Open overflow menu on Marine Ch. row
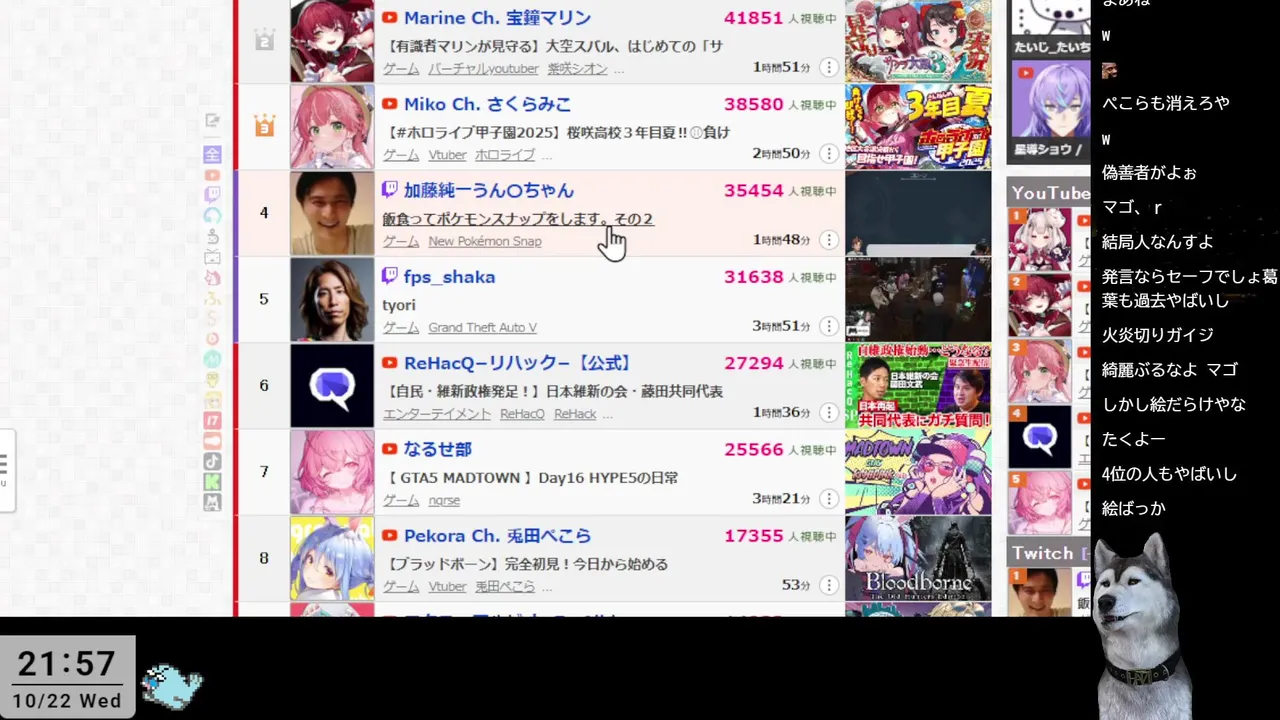 (x=829, y=67)
